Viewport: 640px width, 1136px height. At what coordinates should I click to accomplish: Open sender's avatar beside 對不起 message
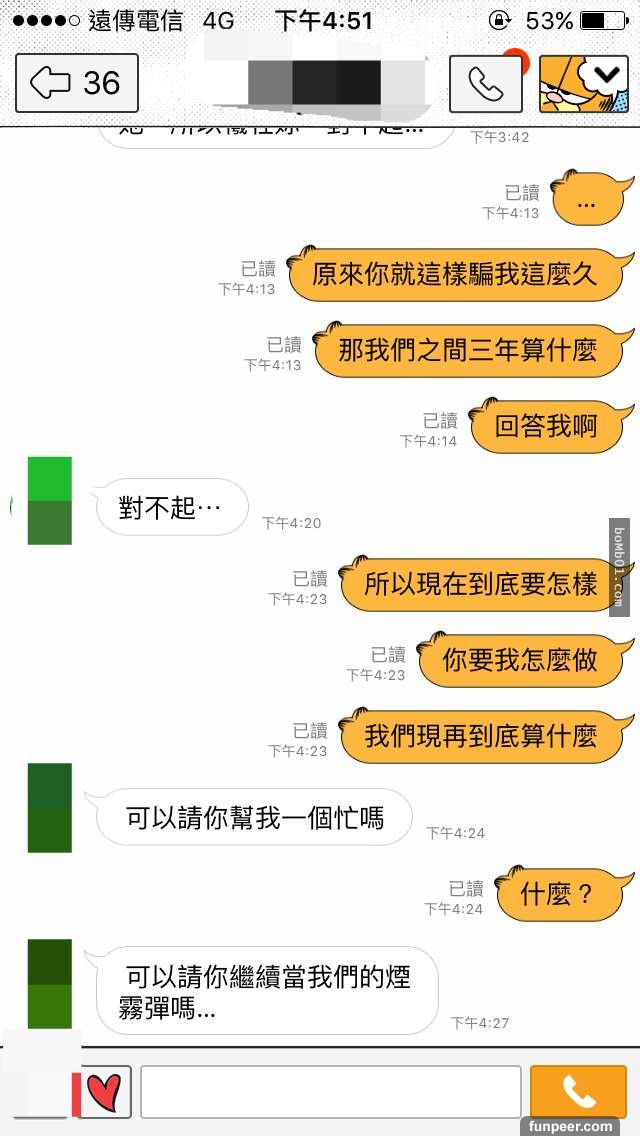[x=49, y=501]
